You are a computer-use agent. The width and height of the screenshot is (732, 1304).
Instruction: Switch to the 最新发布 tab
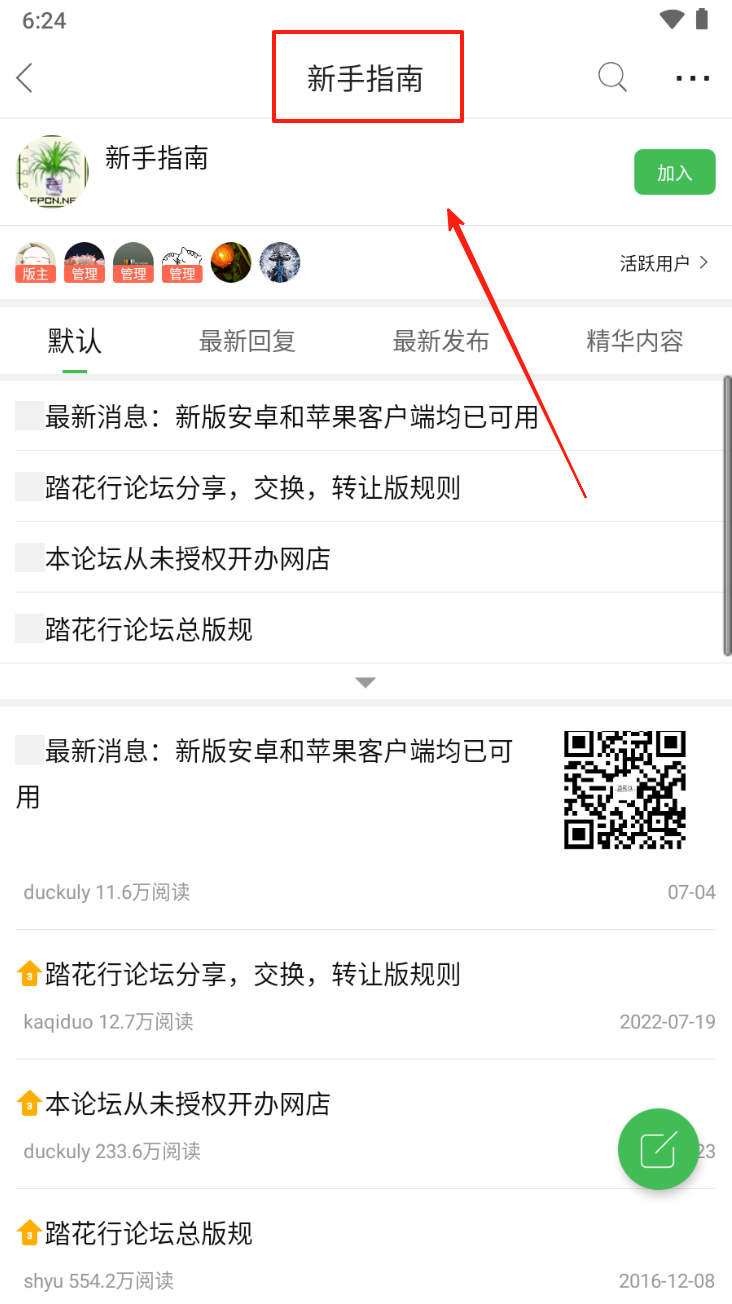pos(440,341)
